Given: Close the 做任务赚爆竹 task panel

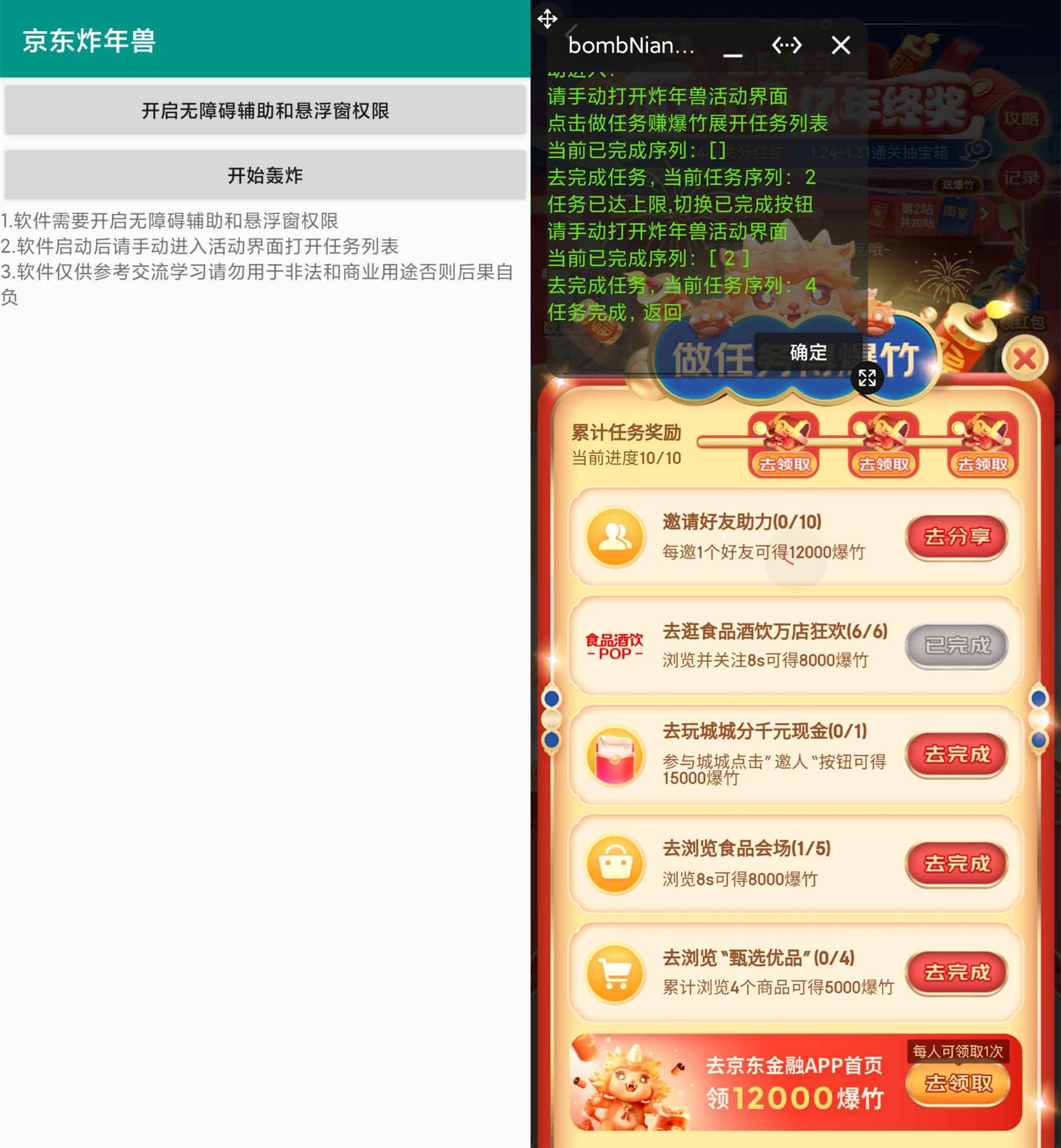Looking at the screenshot, I should [x=1024, y=358].
